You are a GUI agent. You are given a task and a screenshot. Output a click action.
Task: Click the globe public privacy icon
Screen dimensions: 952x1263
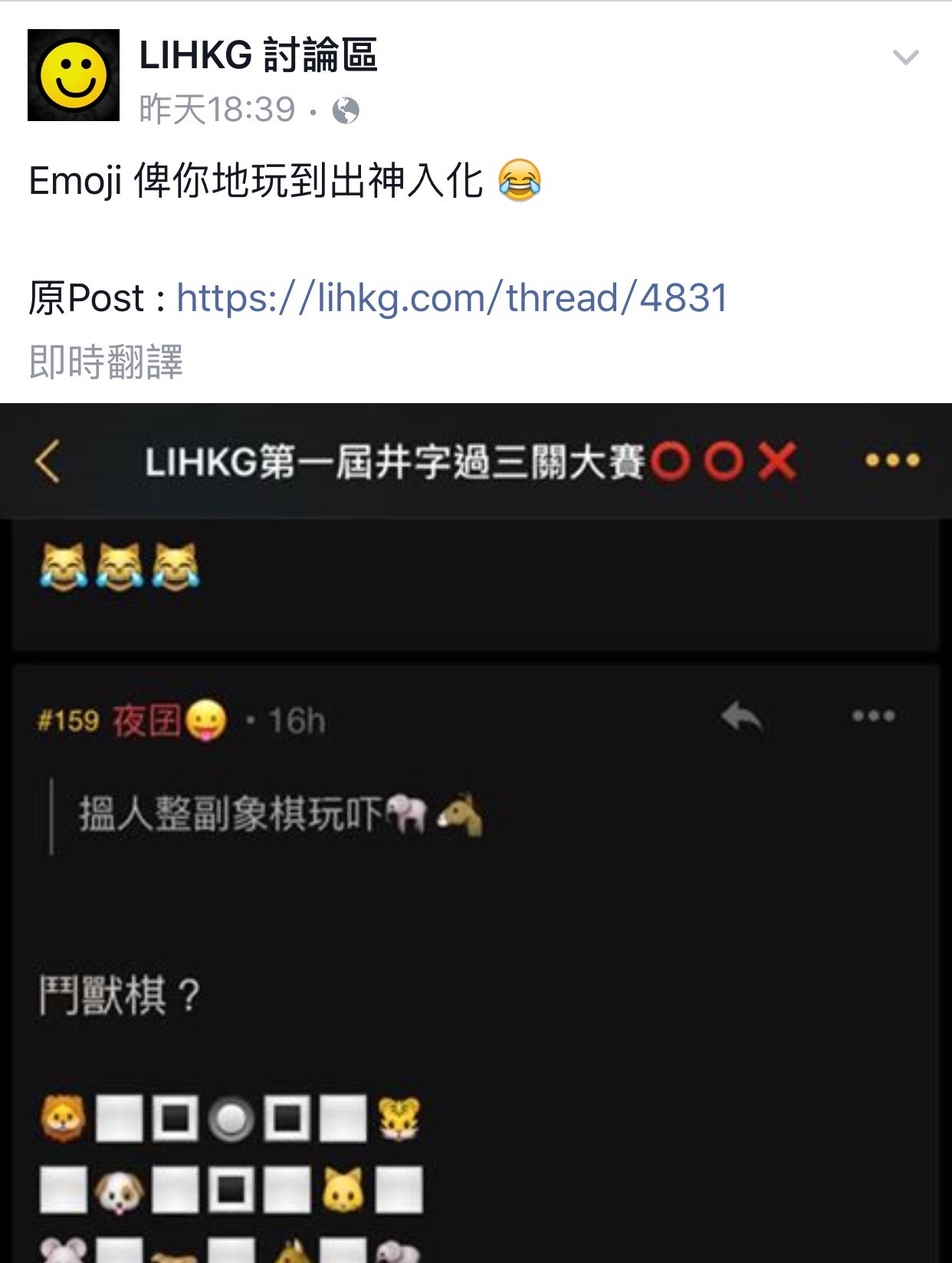click(x=346, y=108)
